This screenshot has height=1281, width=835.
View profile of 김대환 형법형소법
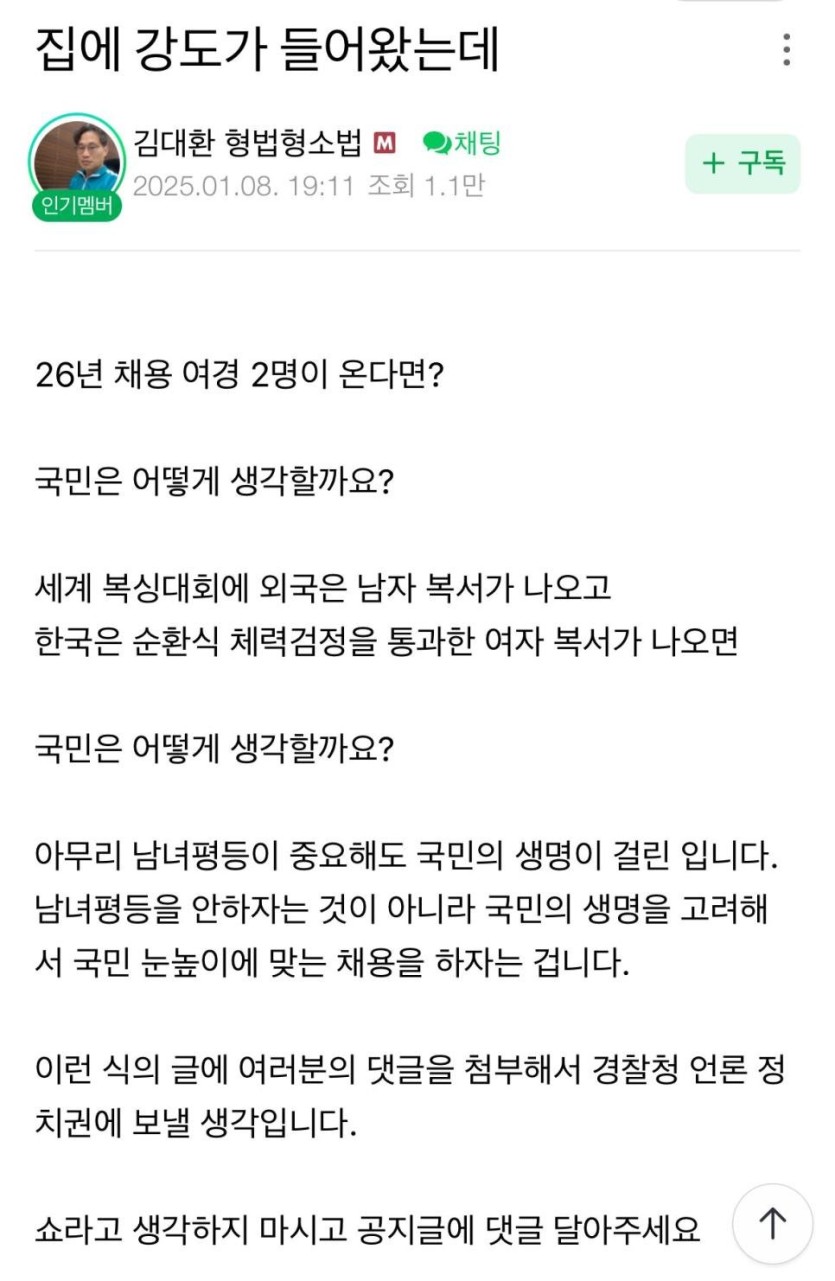246,143
